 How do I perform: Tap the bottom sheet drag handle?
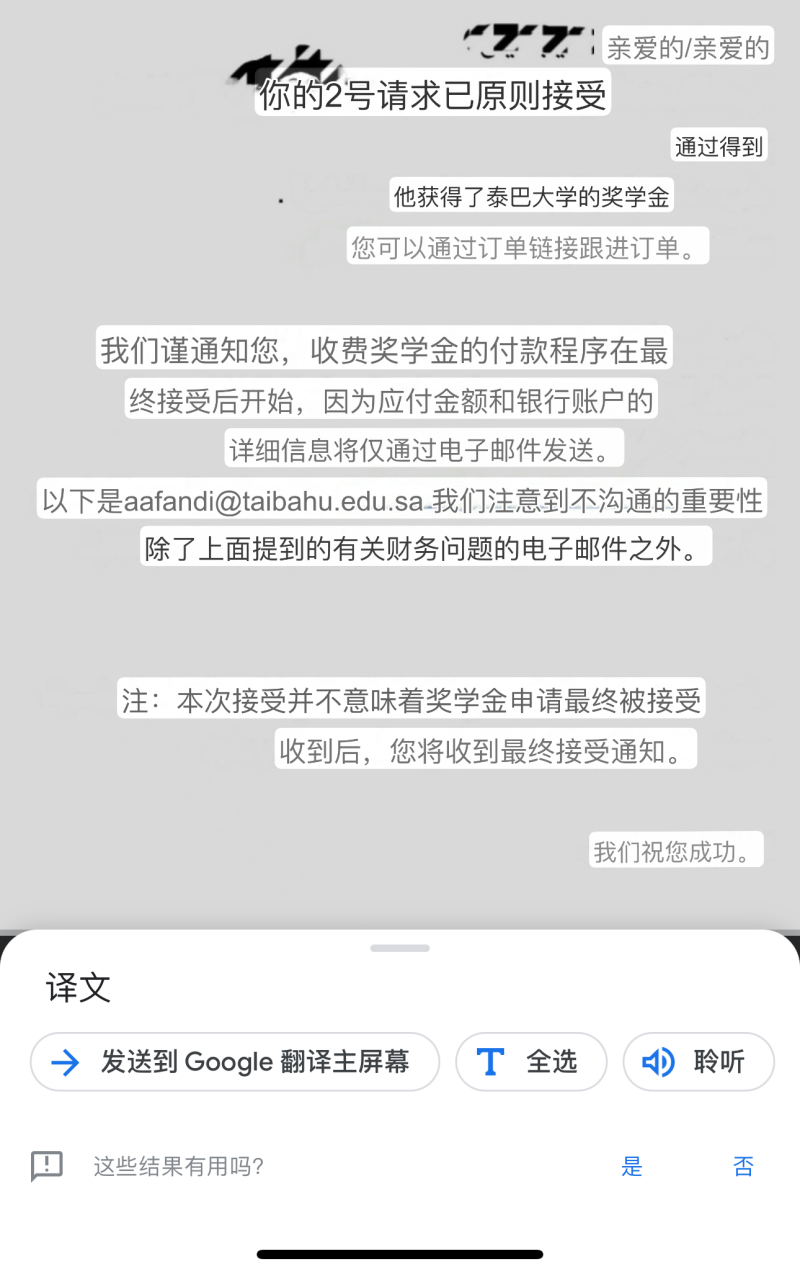400,947
